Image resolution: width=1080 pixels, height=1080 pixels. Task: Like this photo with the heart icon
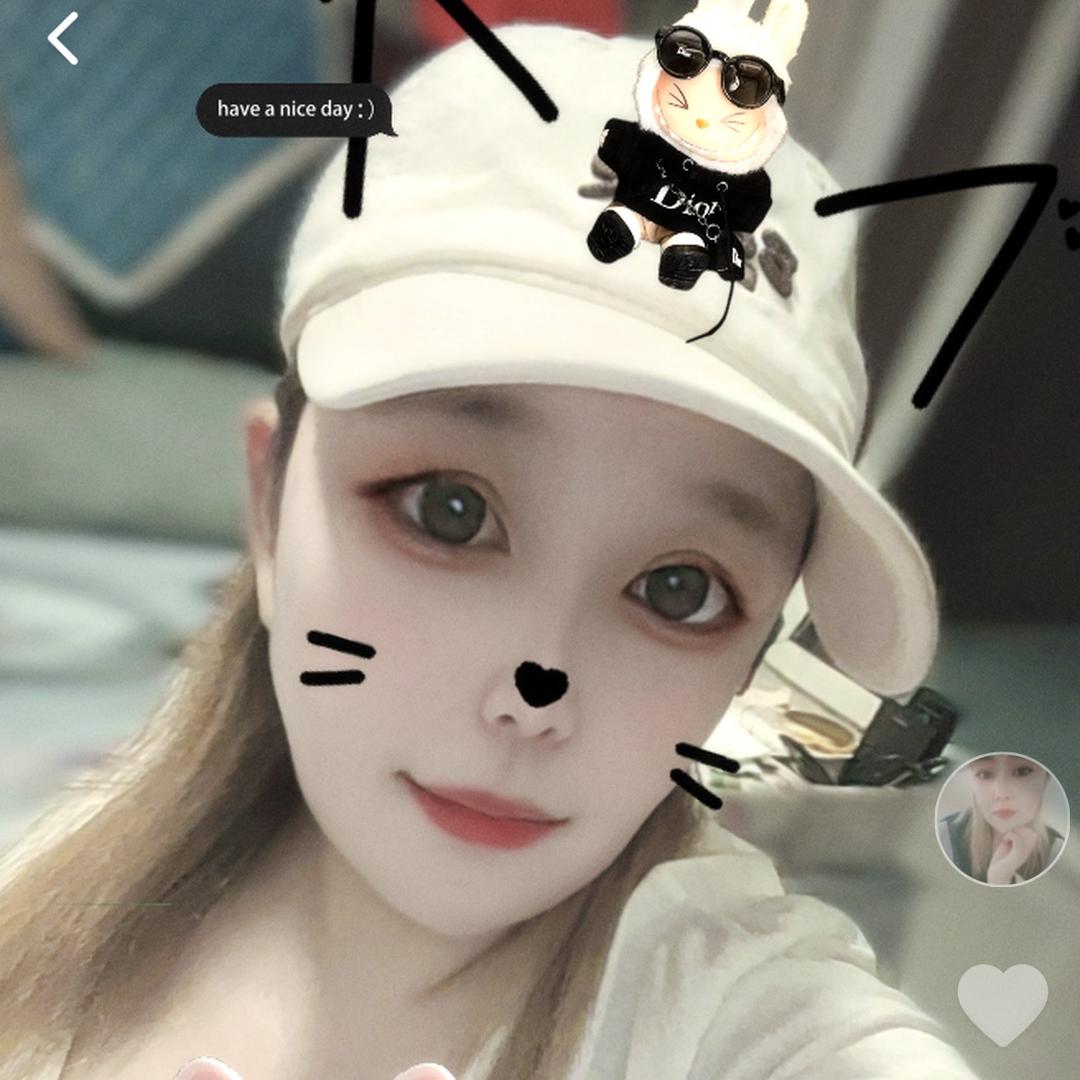coord(1002,1002)
